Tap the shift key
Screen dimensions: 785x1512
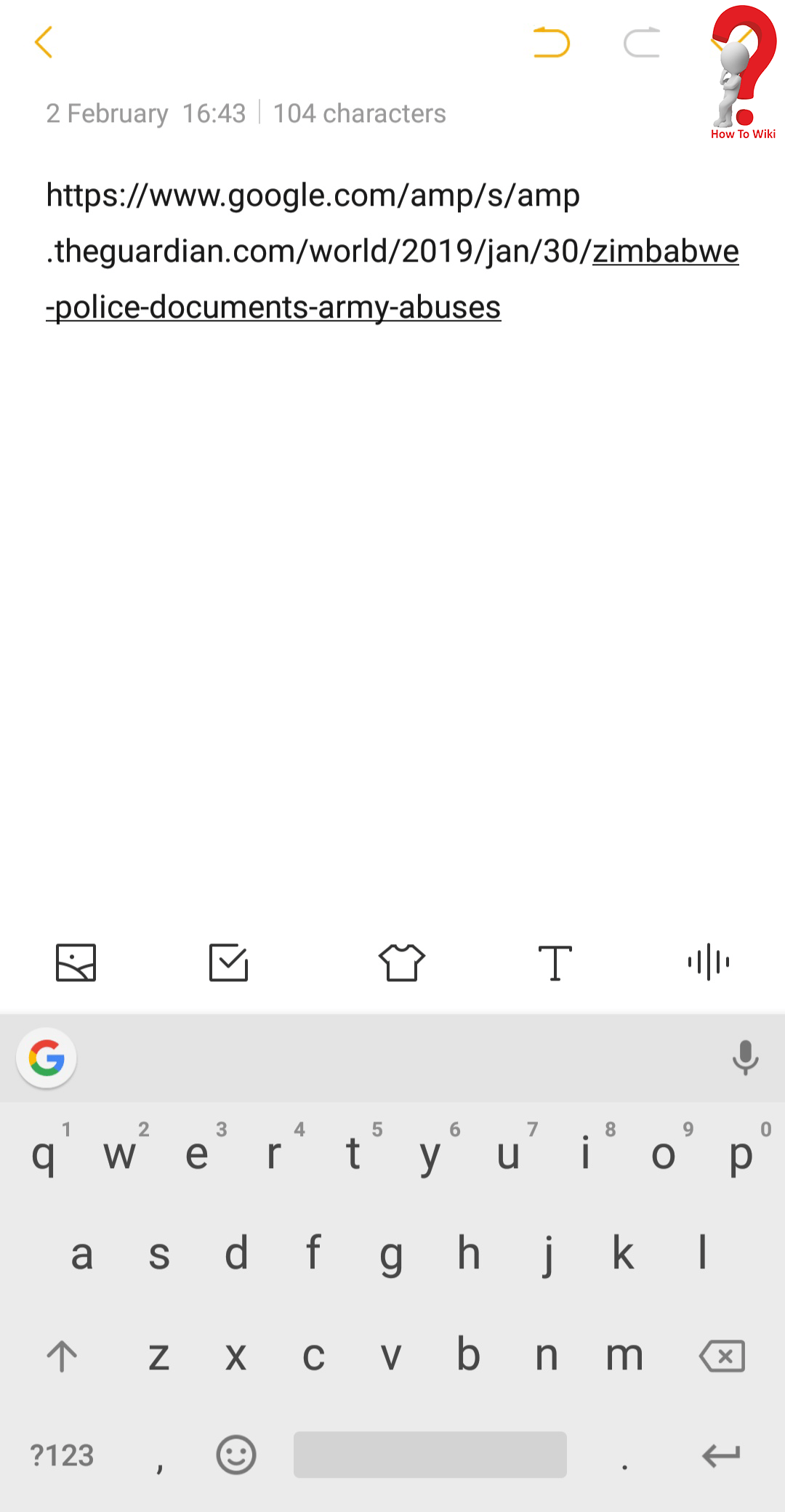coord(62,1356)
